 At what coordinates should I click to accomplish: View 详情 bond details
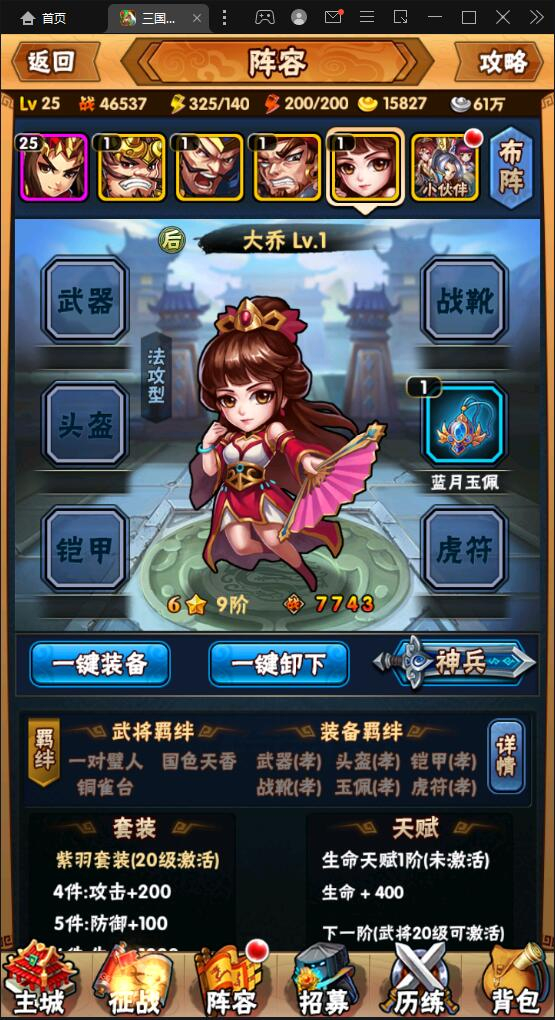tap(507, 756)
